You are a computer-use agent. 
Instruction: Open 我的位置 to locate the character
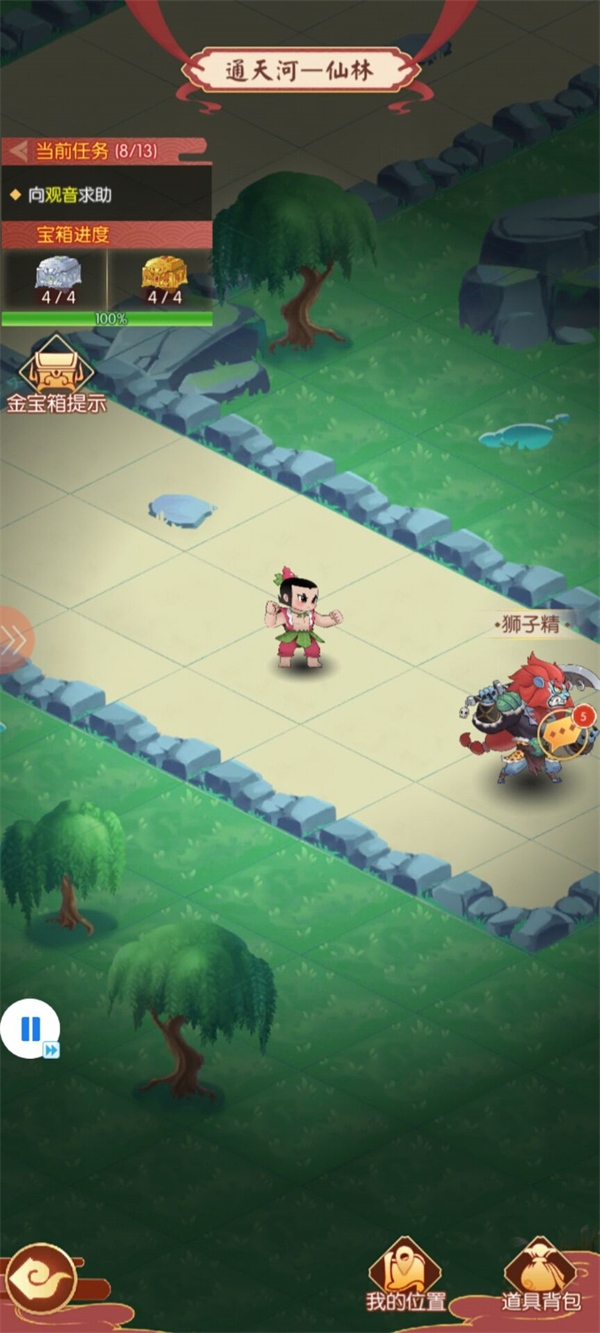click(406, 1275)
